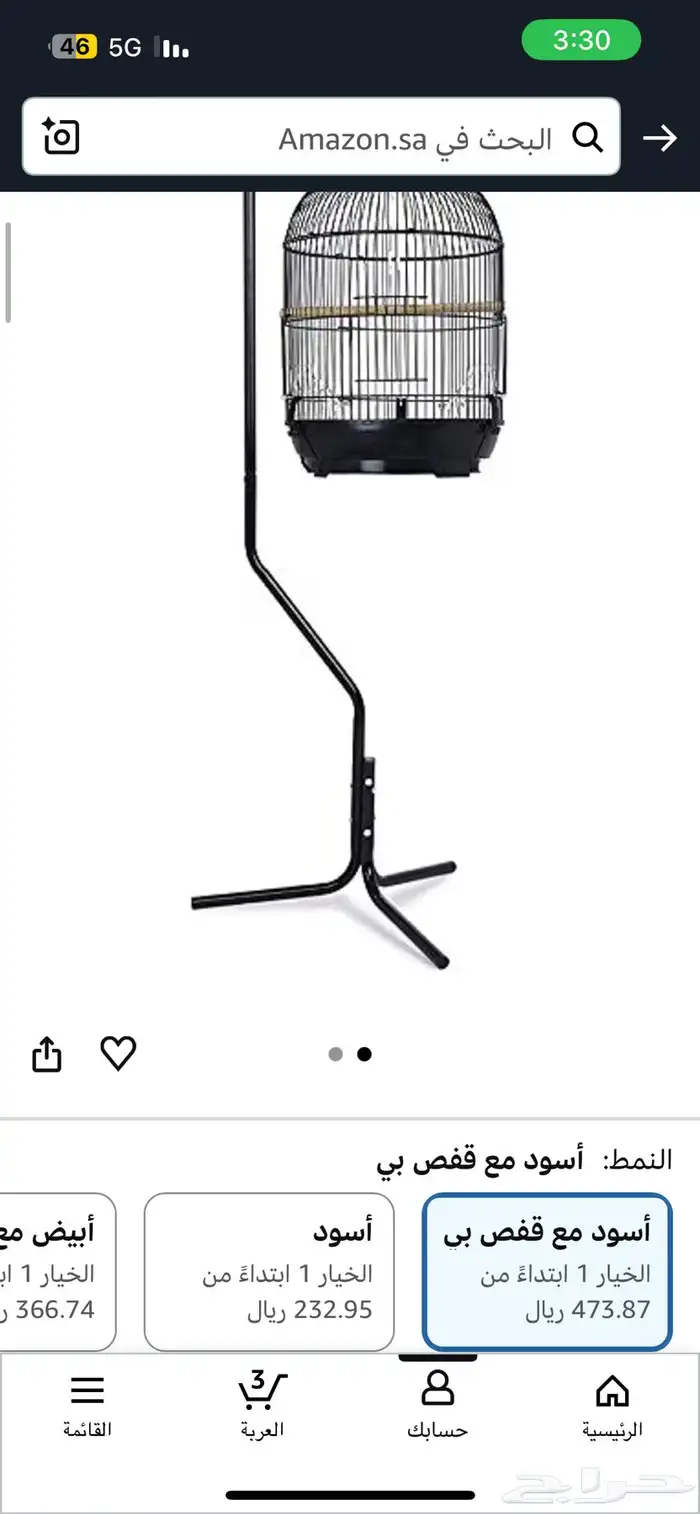The height and width of the screenshot is (1514, 700).
Task: Go back using the arrow
Action: (x=660, y=138)
